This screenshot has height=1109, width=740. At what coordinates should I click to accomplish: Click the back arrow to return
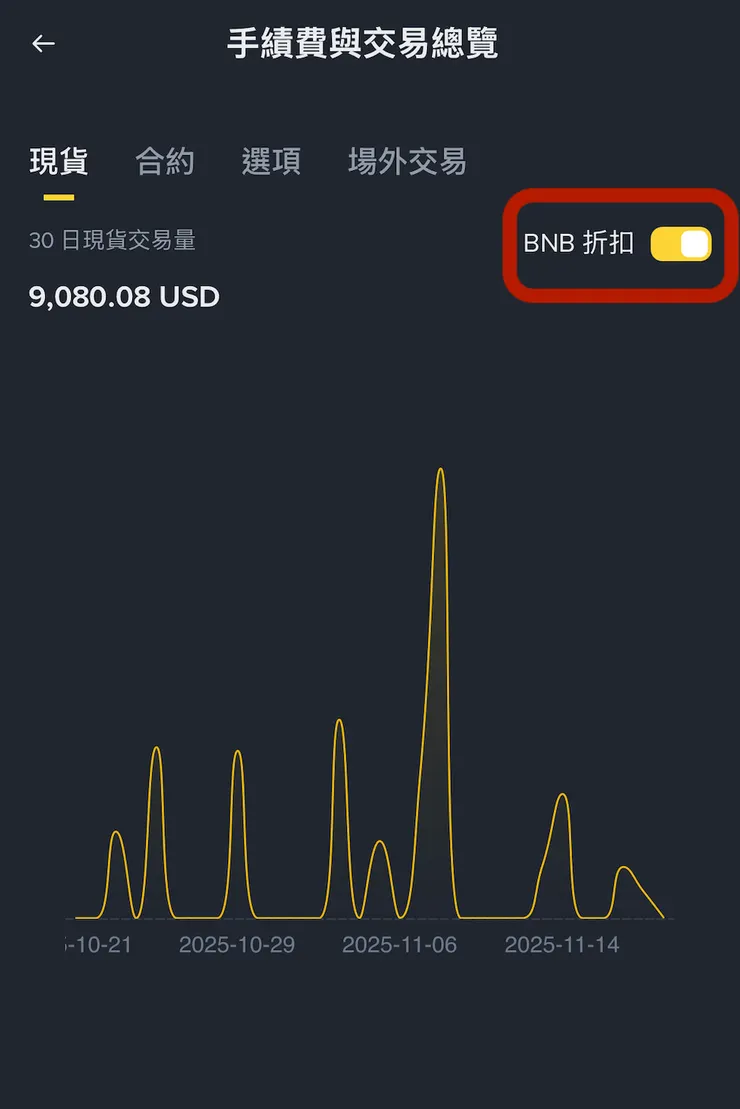(42, 44)
